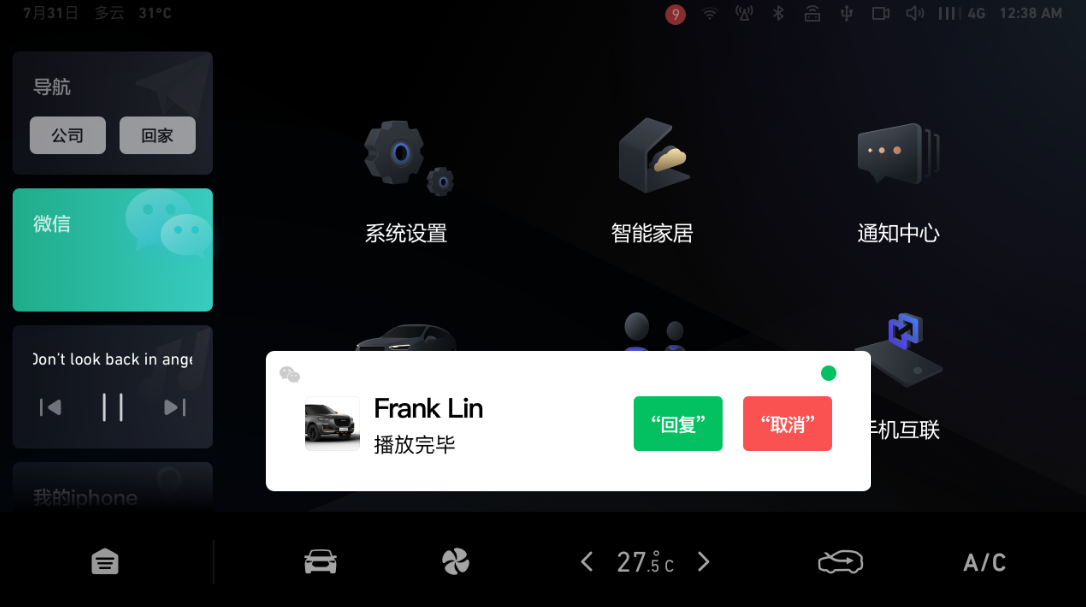Navigate home with 回家 button
The image size is (1086, 607).
point(157,136)
